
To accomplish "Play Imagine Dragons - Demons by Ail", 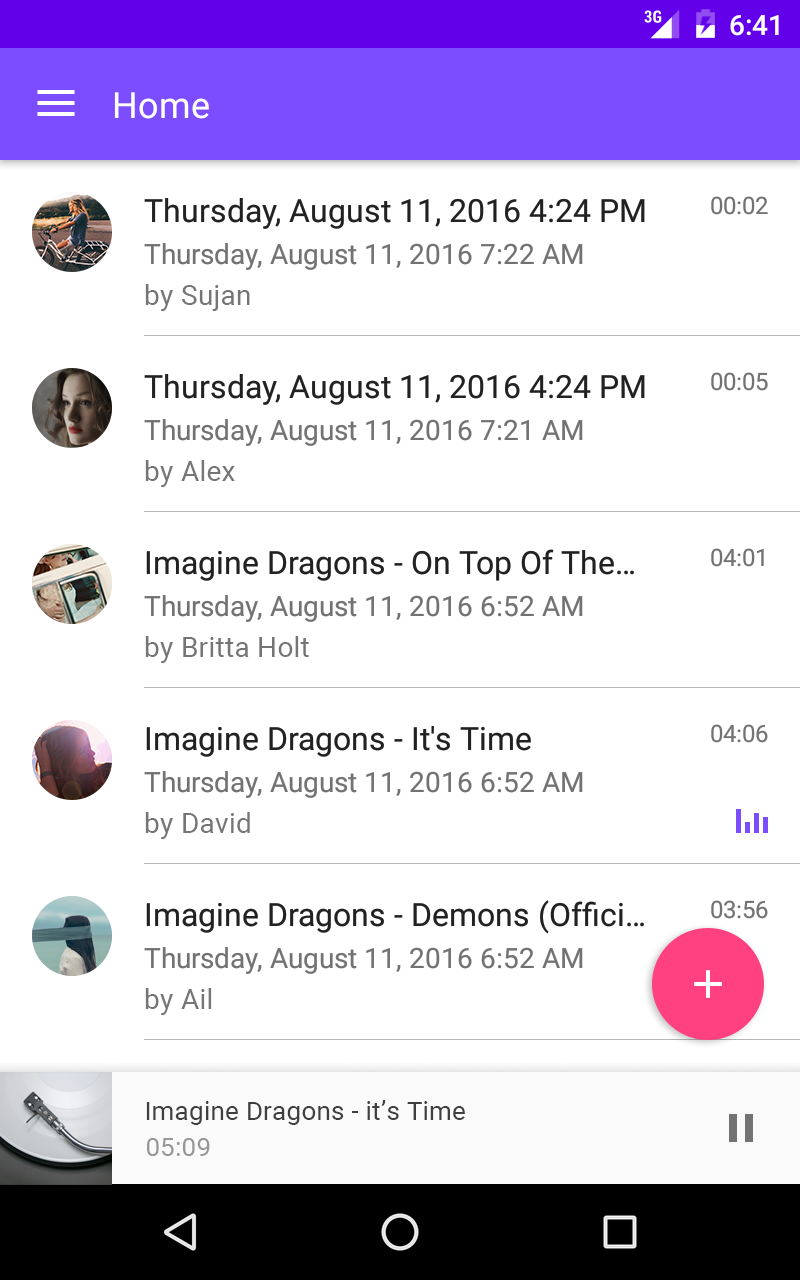I will [x=380, y=956].
